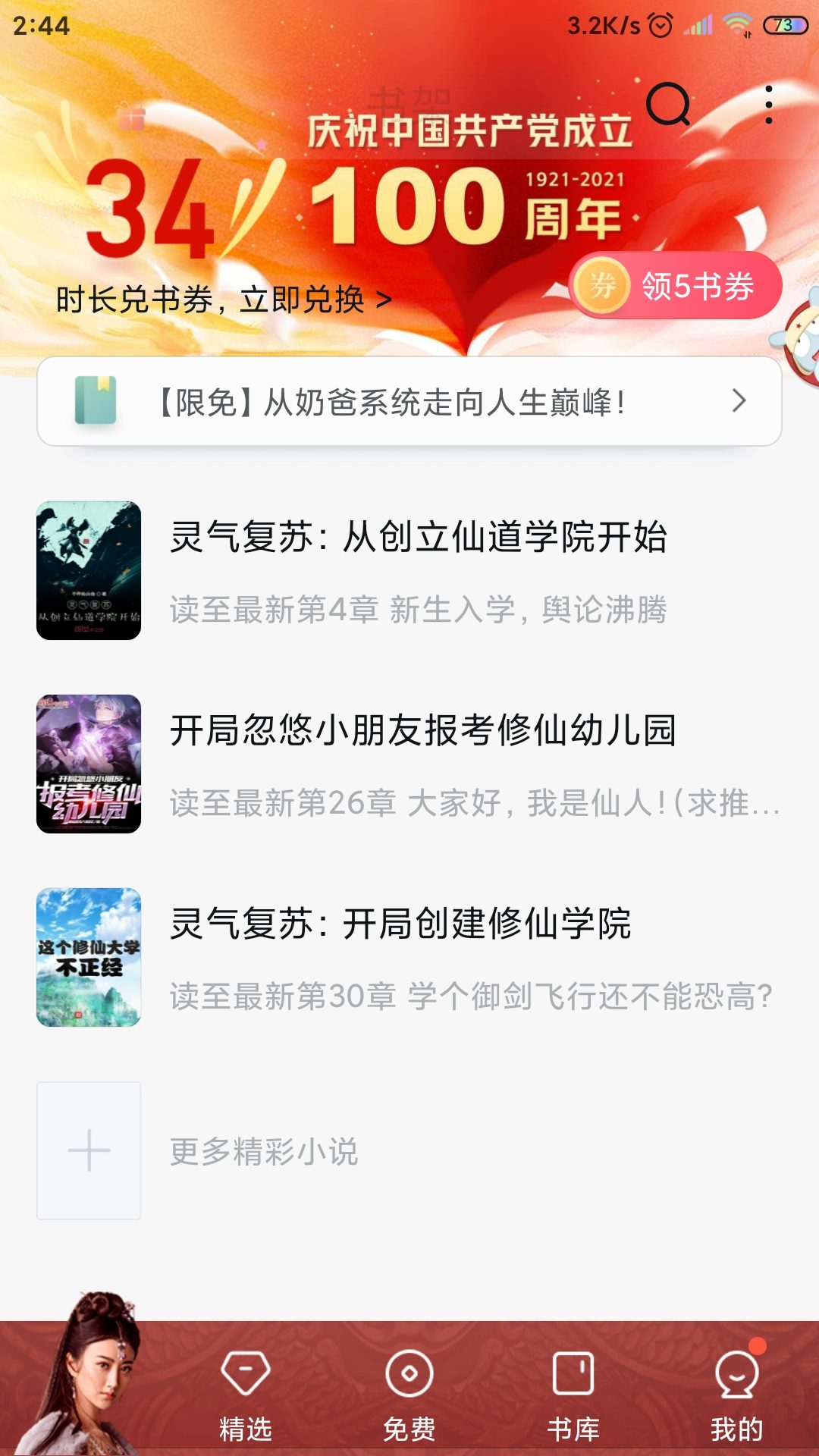Open the three-dot overflow menu
This screenshot has width=819, height=1456.
pyautogui.click(x=768, y=105)
